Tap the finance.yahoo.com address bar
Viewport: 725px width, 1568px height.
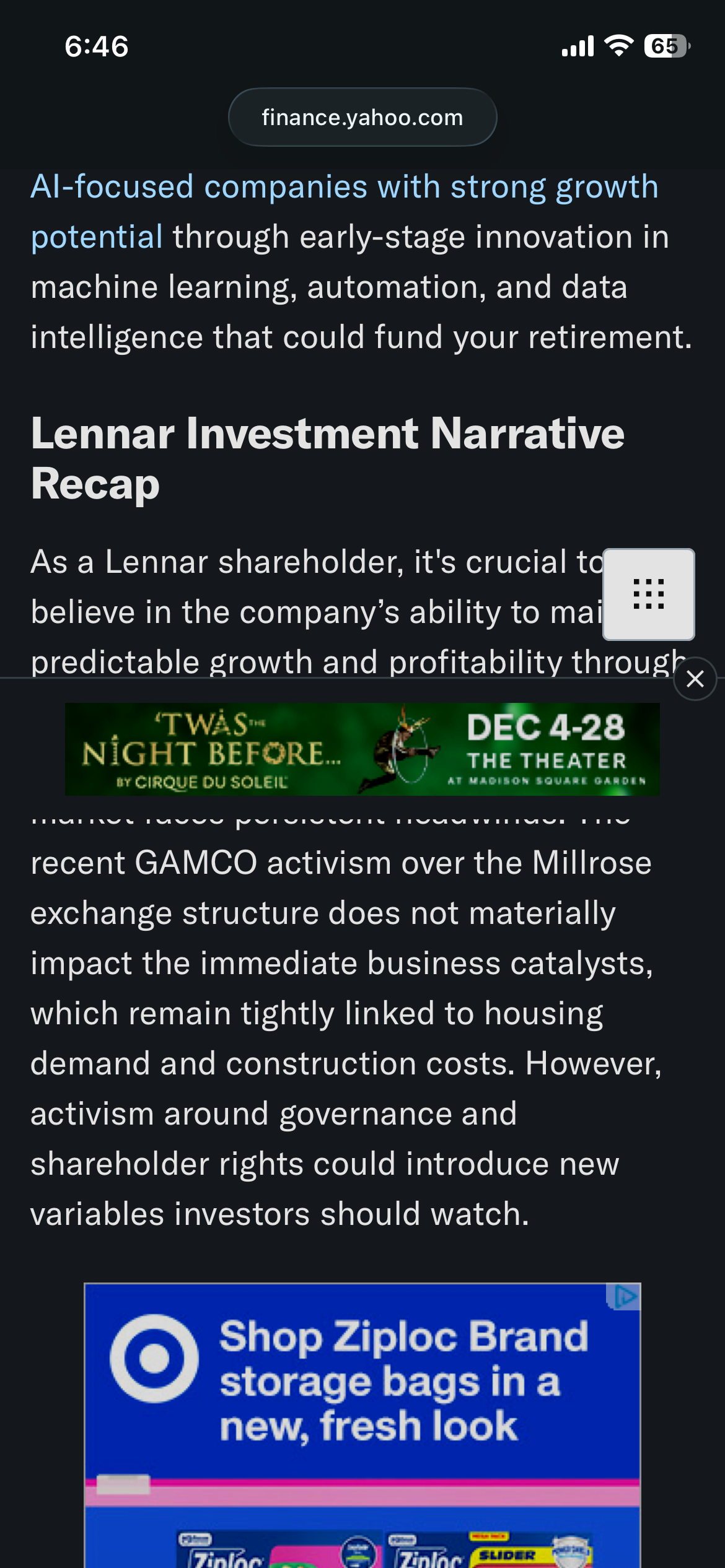(362, 117)
